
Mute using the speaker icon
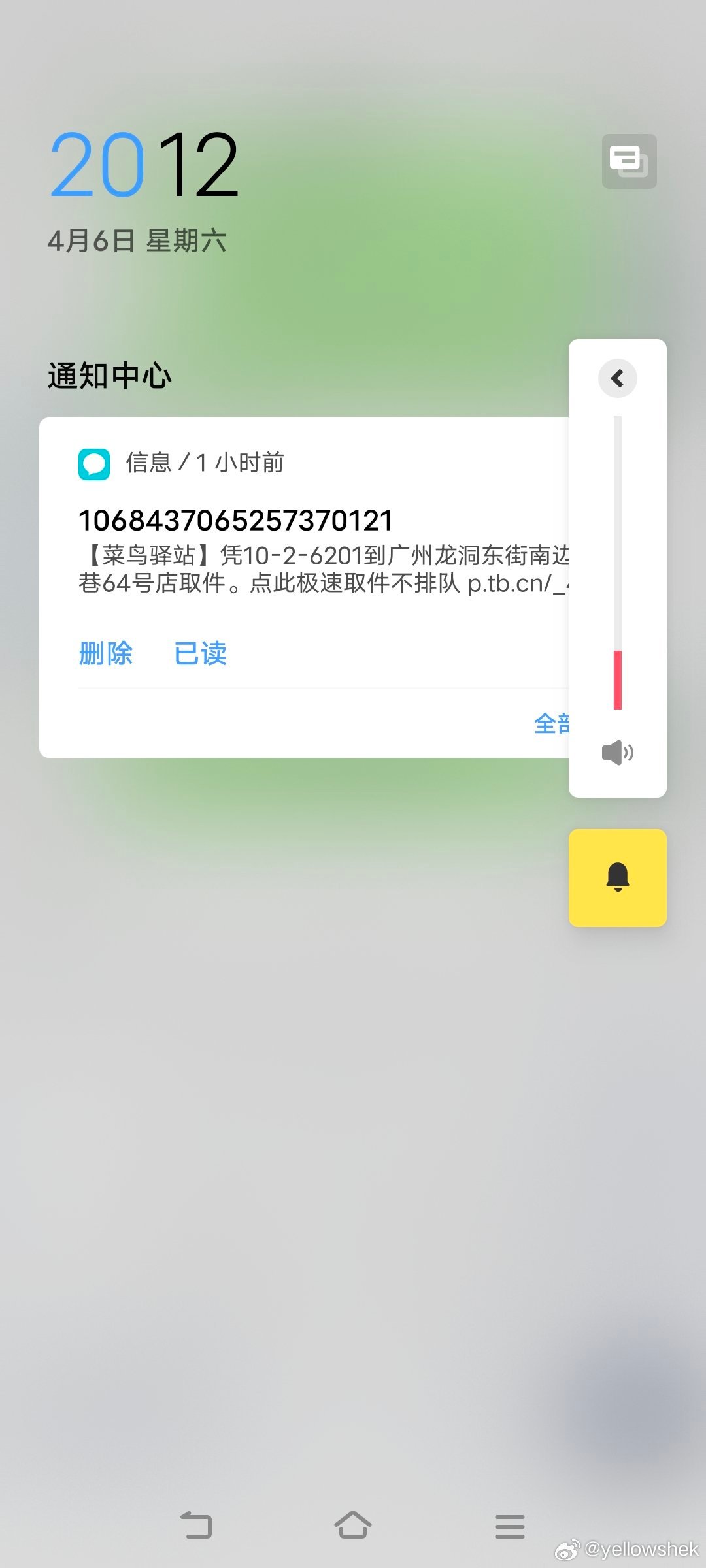click(x=618, y=753)
